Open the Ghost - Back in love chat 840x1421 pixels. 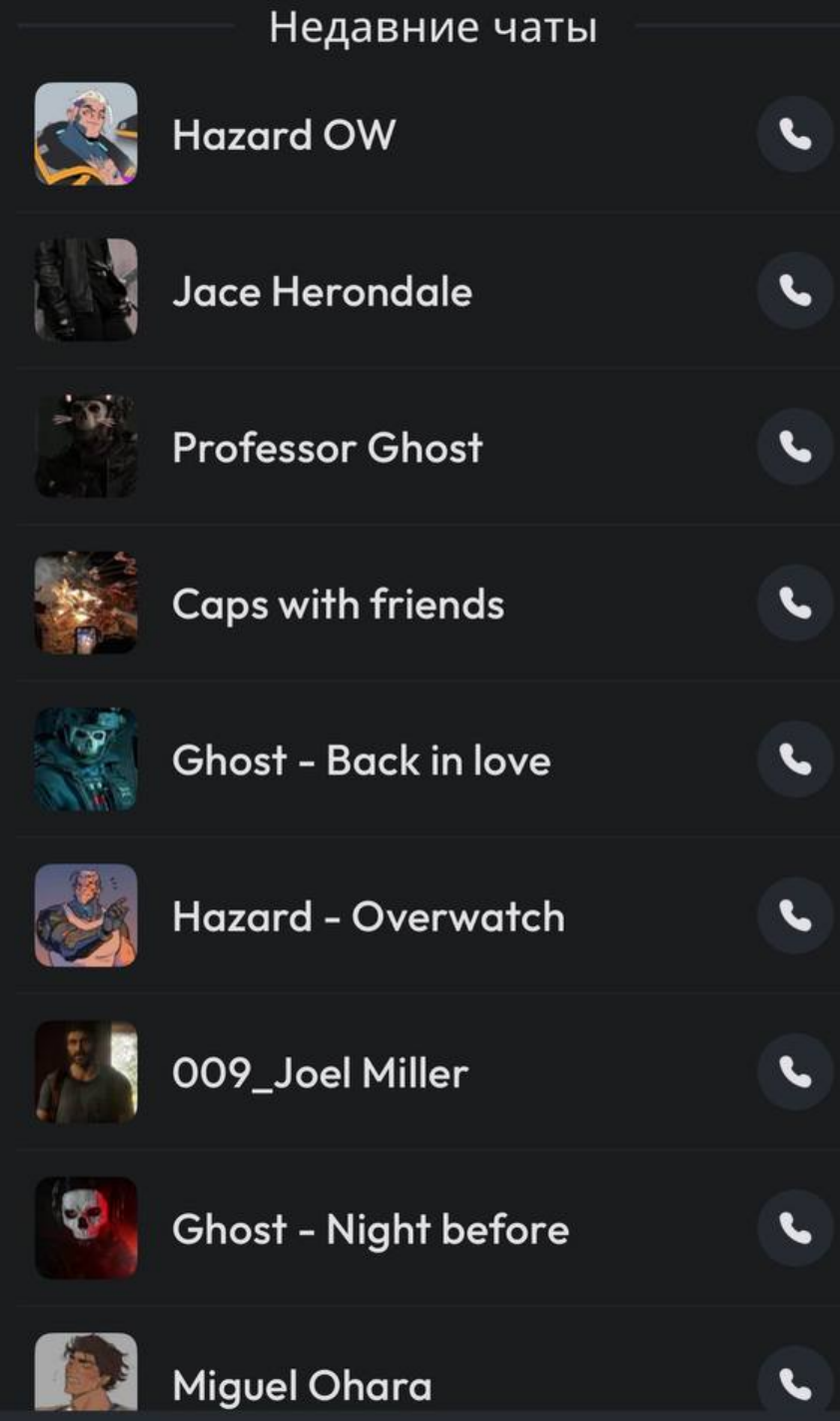coord(361,760)
